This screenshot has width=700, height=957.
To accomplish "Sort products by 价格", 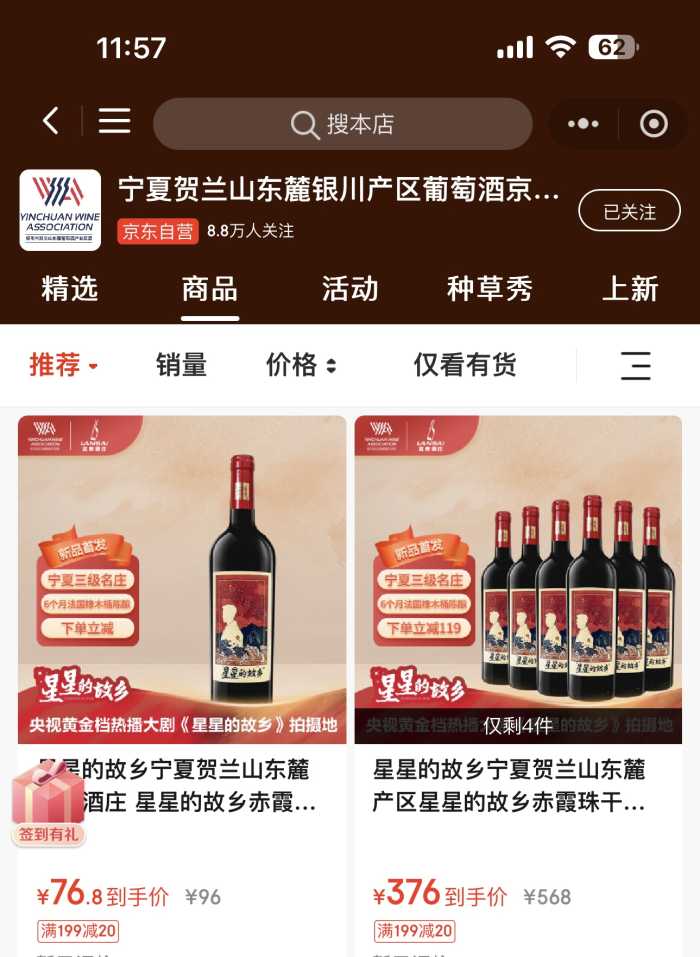I will coord(301,365).
